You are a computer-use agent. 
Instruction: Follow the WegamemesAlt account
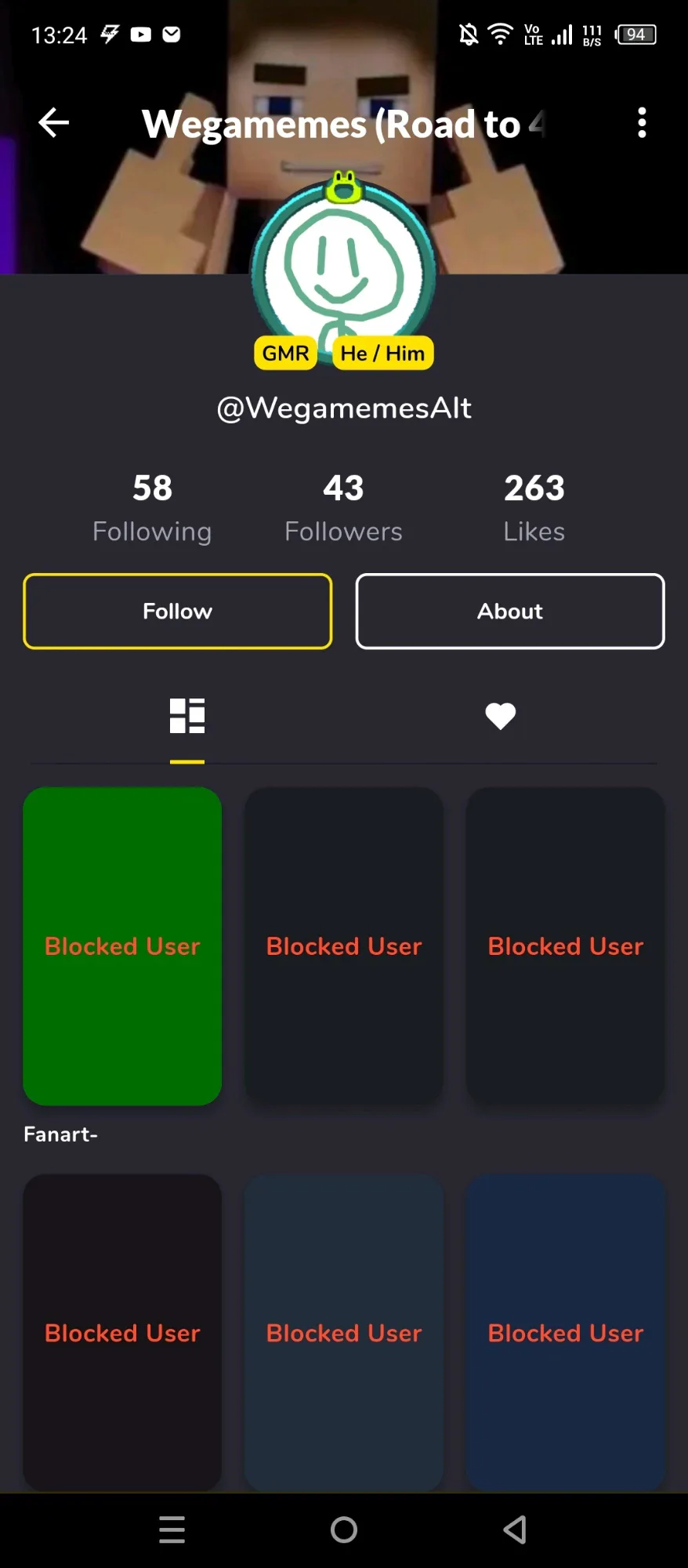pyautogui.click(x=178, y=612)
